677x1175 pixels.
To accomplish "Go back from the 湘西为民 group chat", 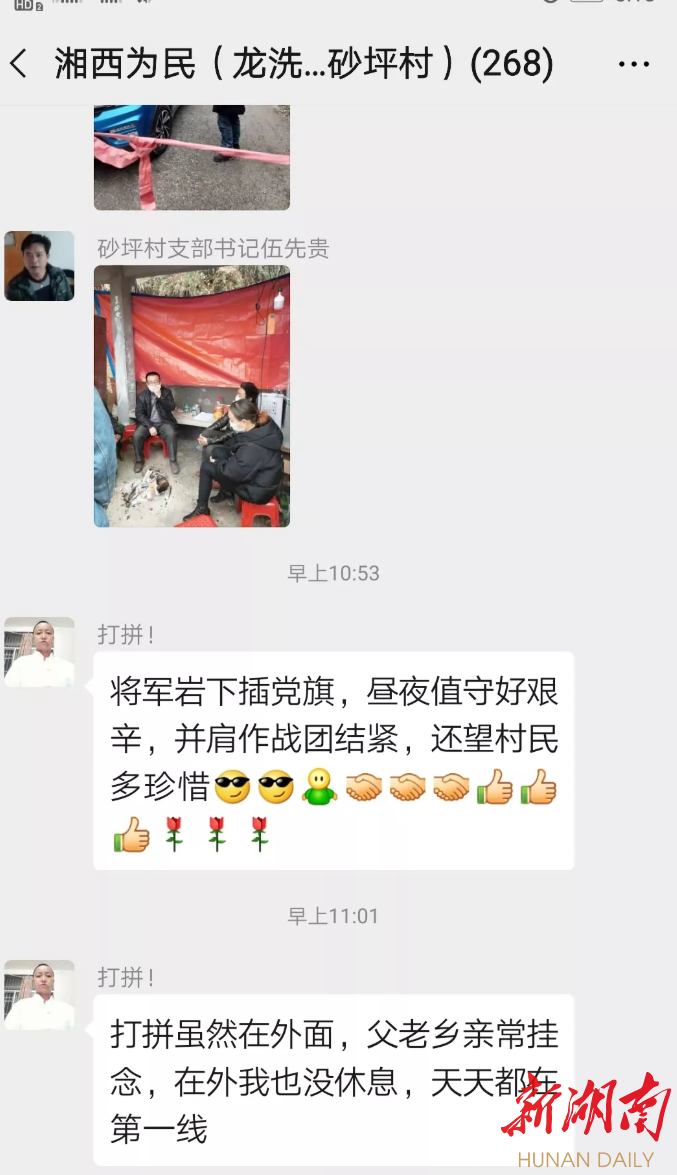I will (18, 65).
